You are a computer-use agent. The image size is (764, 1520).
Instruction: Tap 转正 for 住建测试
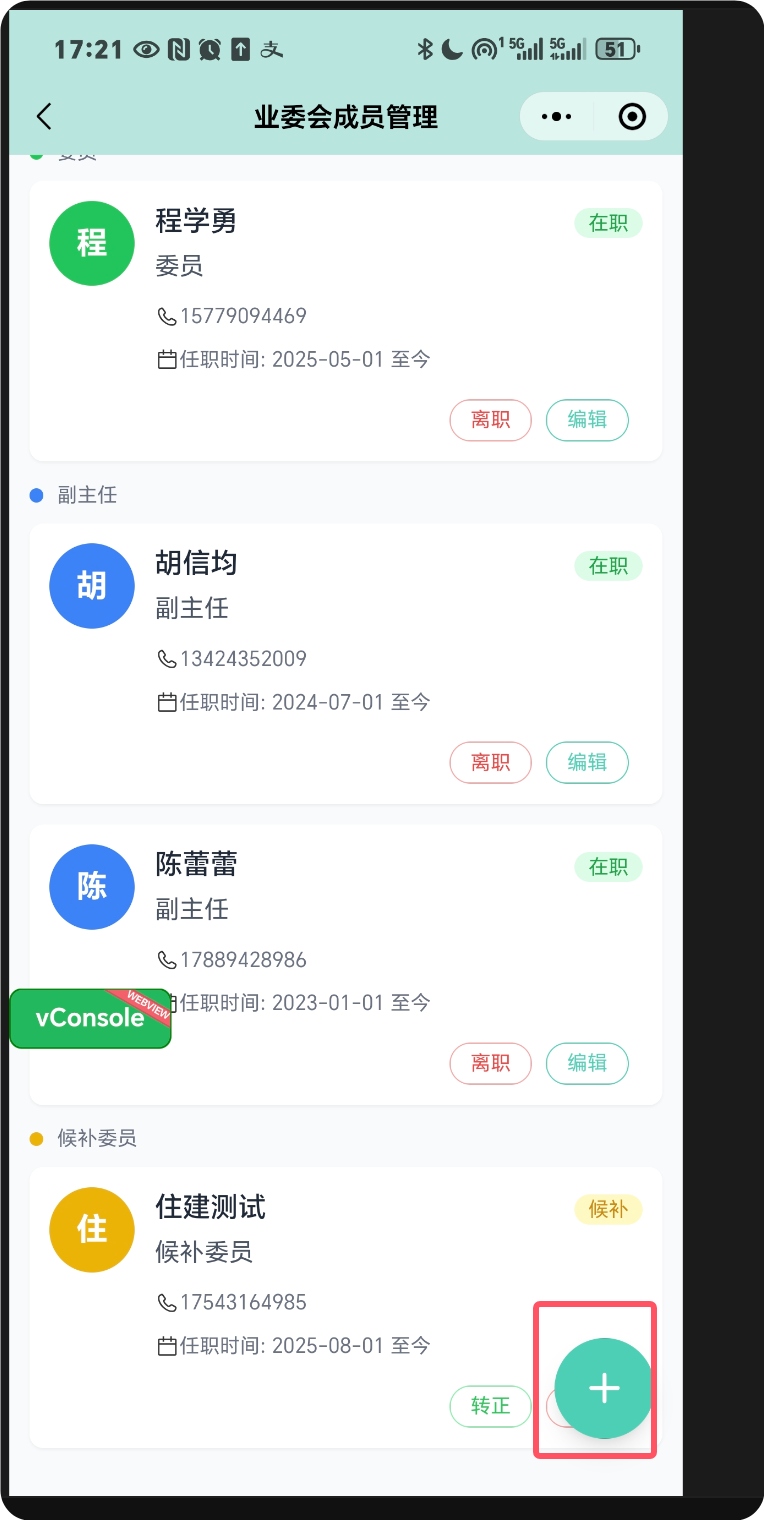pos(490,1406)
